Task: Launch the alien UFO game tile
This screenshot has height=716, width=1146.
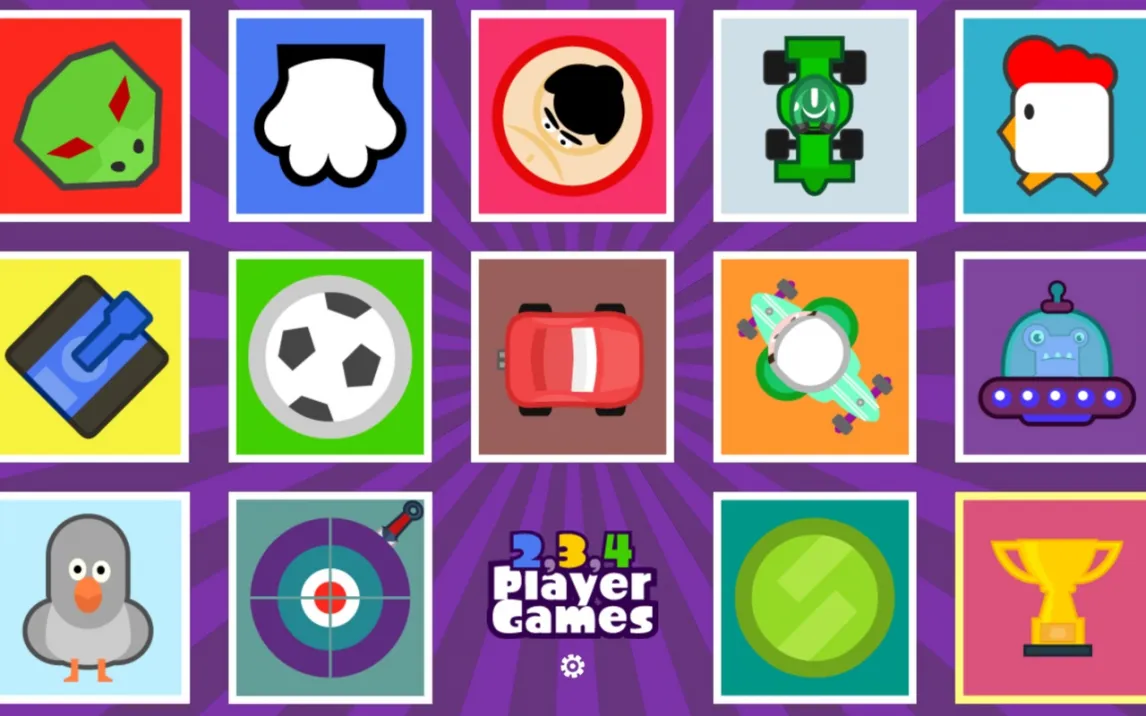Action: pyautogui.click(x=1054, y=357)
